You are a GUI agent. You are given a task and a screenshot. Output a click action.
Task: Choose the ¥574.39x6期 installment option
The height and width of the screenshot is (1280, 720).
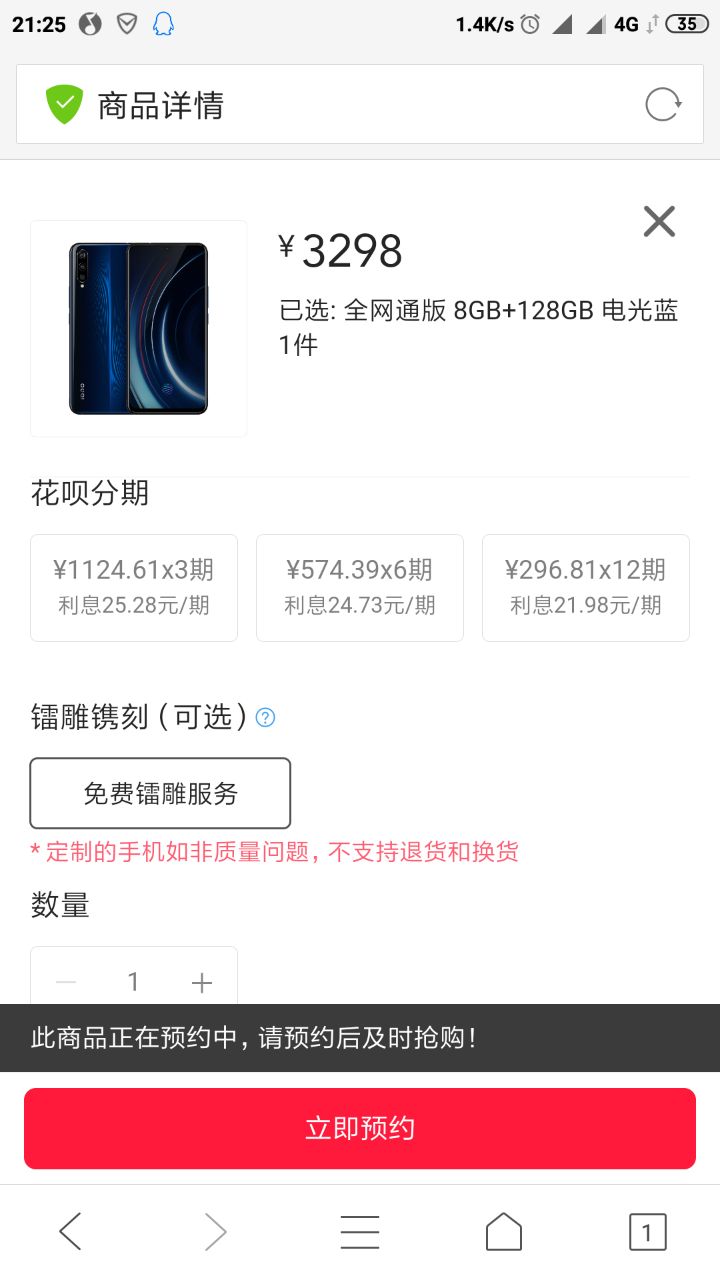[360, 587]
